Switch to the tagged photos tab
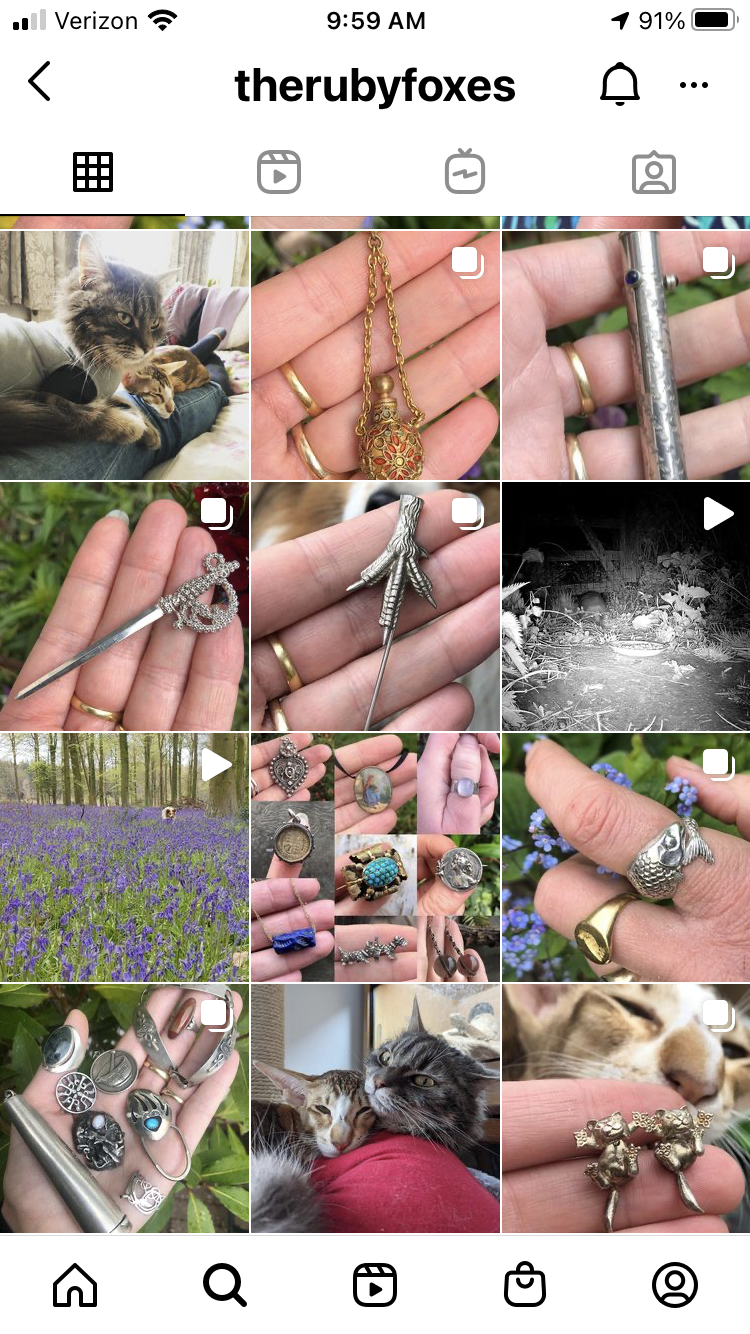The height and width of the screenshot is (1334, 750). tap(654, 173)
